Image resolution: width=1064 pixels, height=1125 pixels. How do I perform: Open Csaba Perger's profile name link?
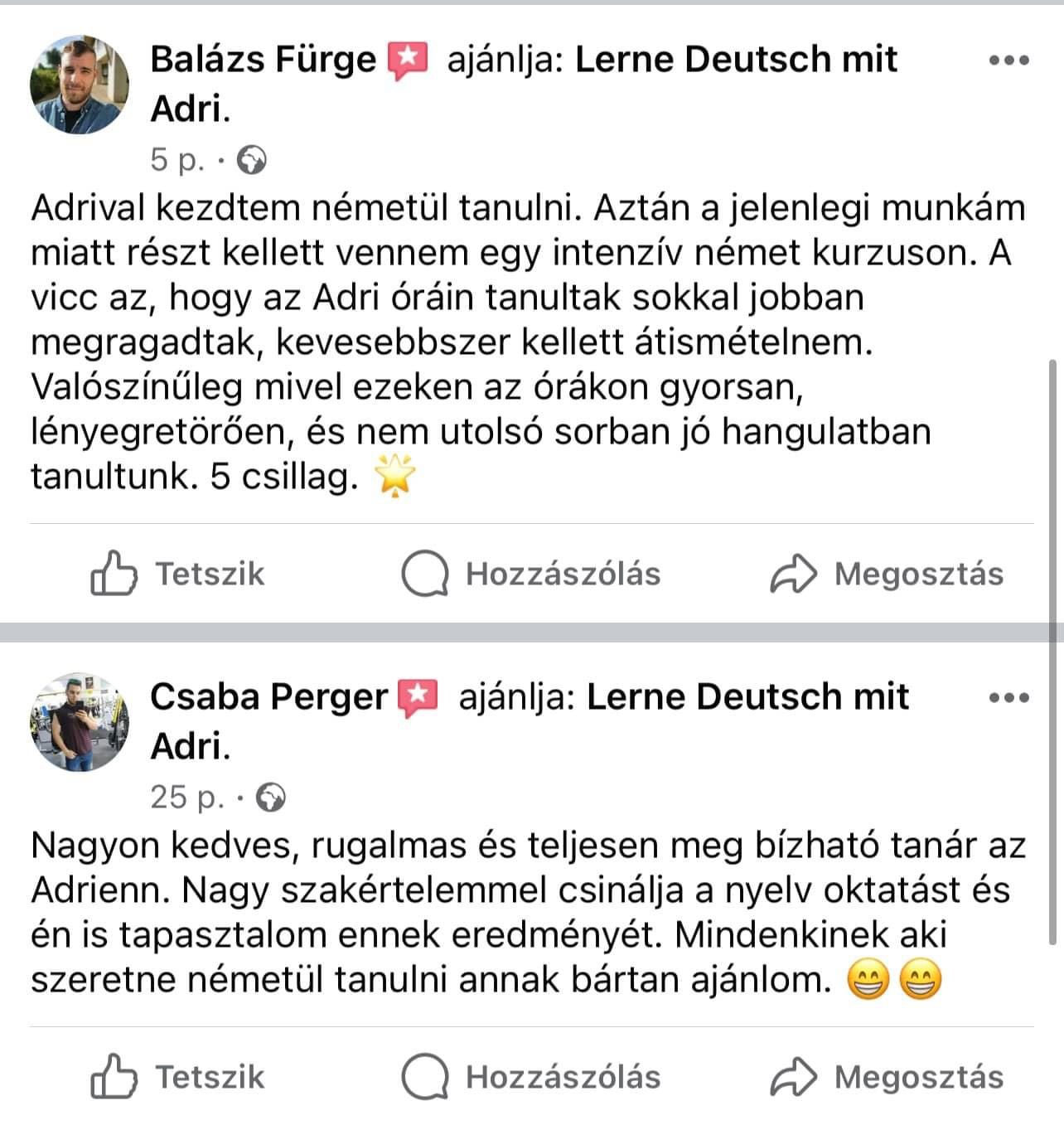tap(268, 697)
